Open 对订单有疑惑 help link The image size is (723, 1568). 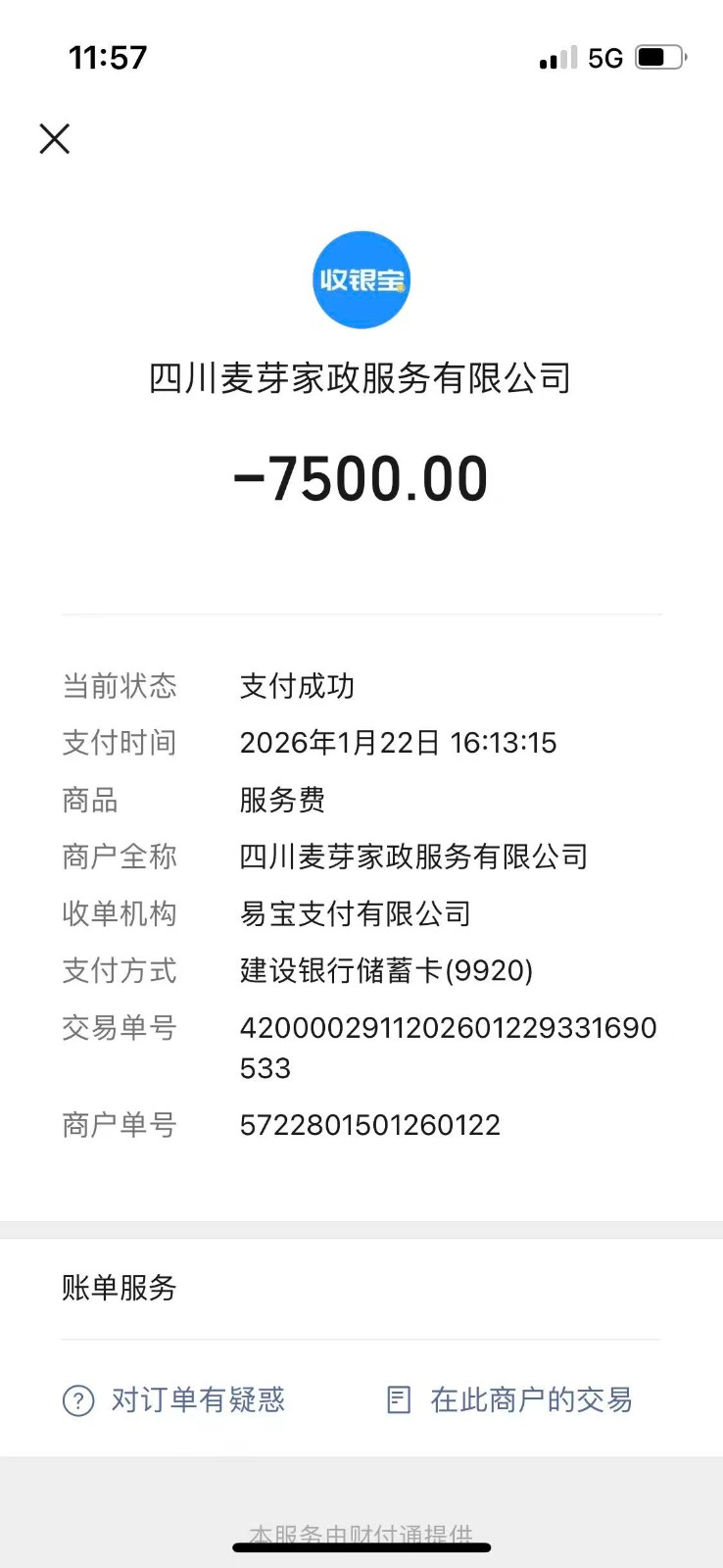(174, 1399)
